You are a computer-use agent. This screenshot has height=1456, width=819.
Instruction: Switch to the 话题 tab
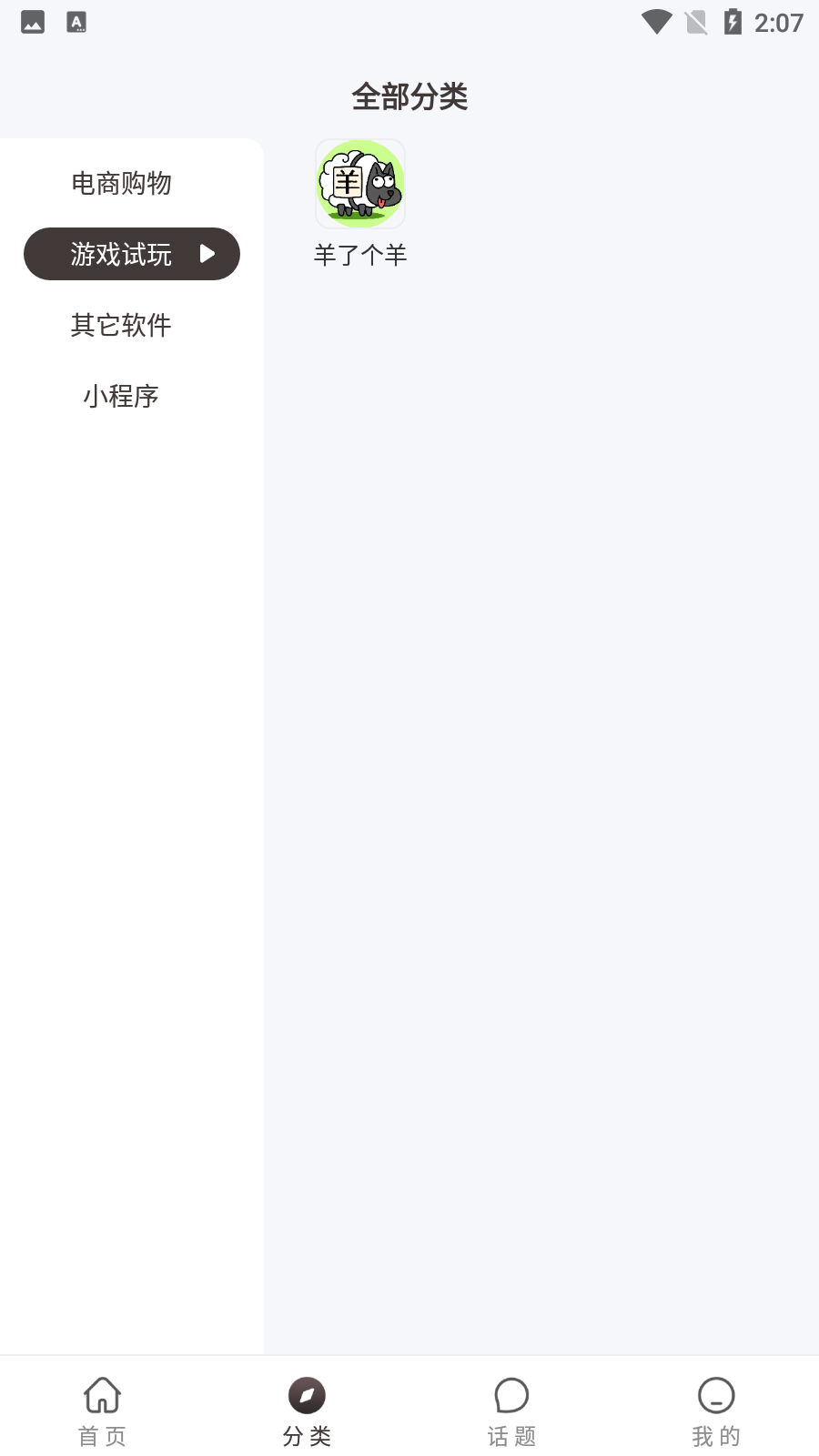coord(511,1409)
